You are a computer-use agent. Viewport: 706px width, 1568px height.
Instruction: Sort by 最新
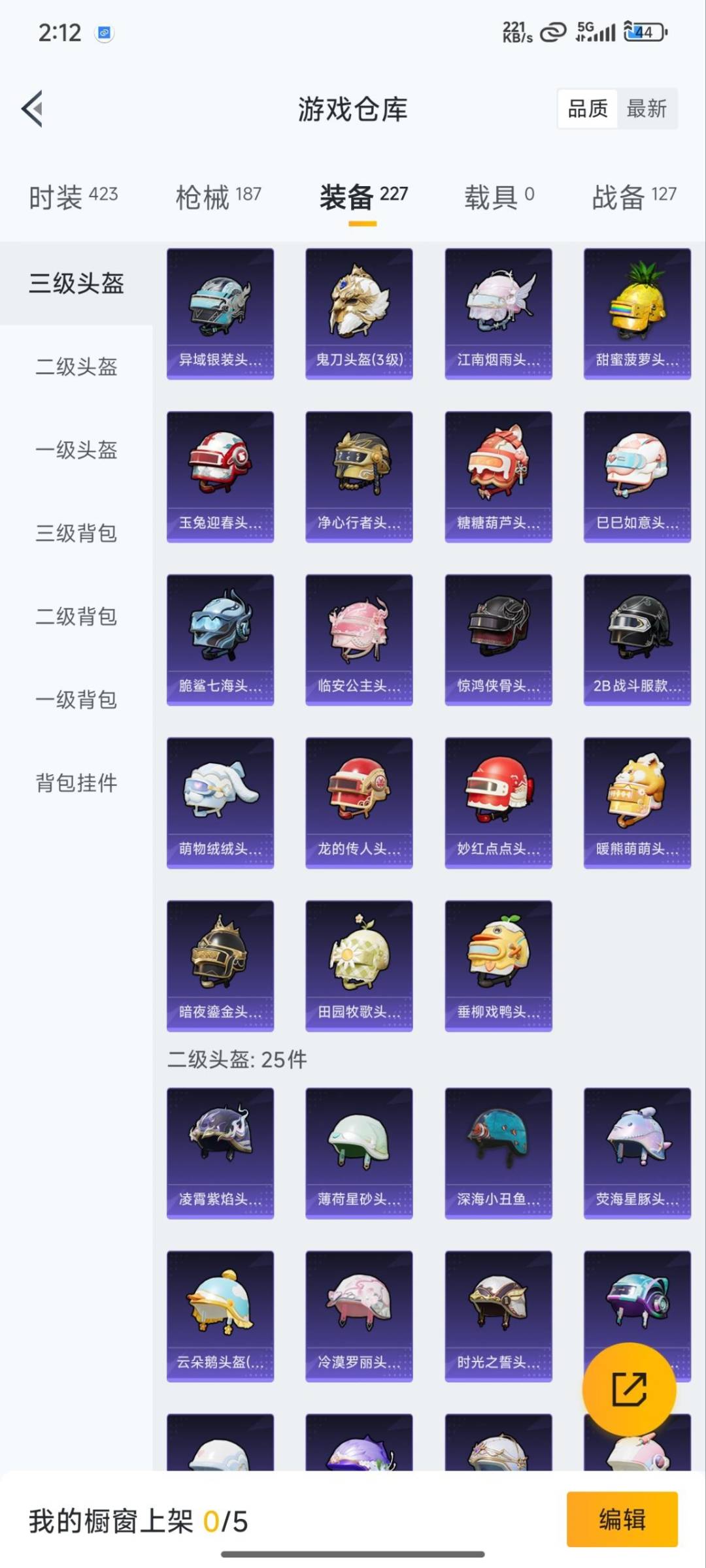(646, 108)
